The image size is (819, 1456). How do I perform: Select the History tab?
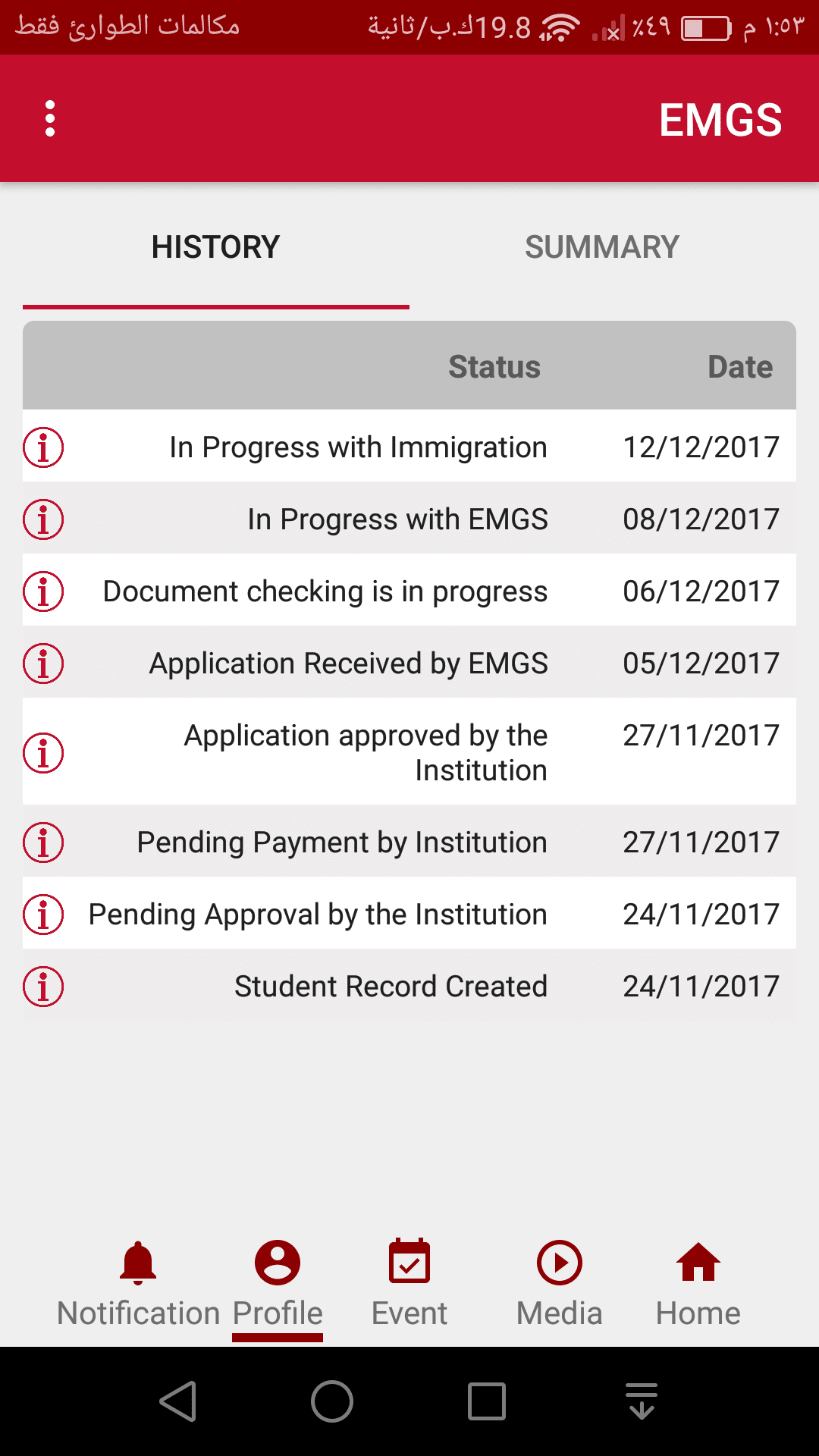pyautogui.click(x=216, y=247)
